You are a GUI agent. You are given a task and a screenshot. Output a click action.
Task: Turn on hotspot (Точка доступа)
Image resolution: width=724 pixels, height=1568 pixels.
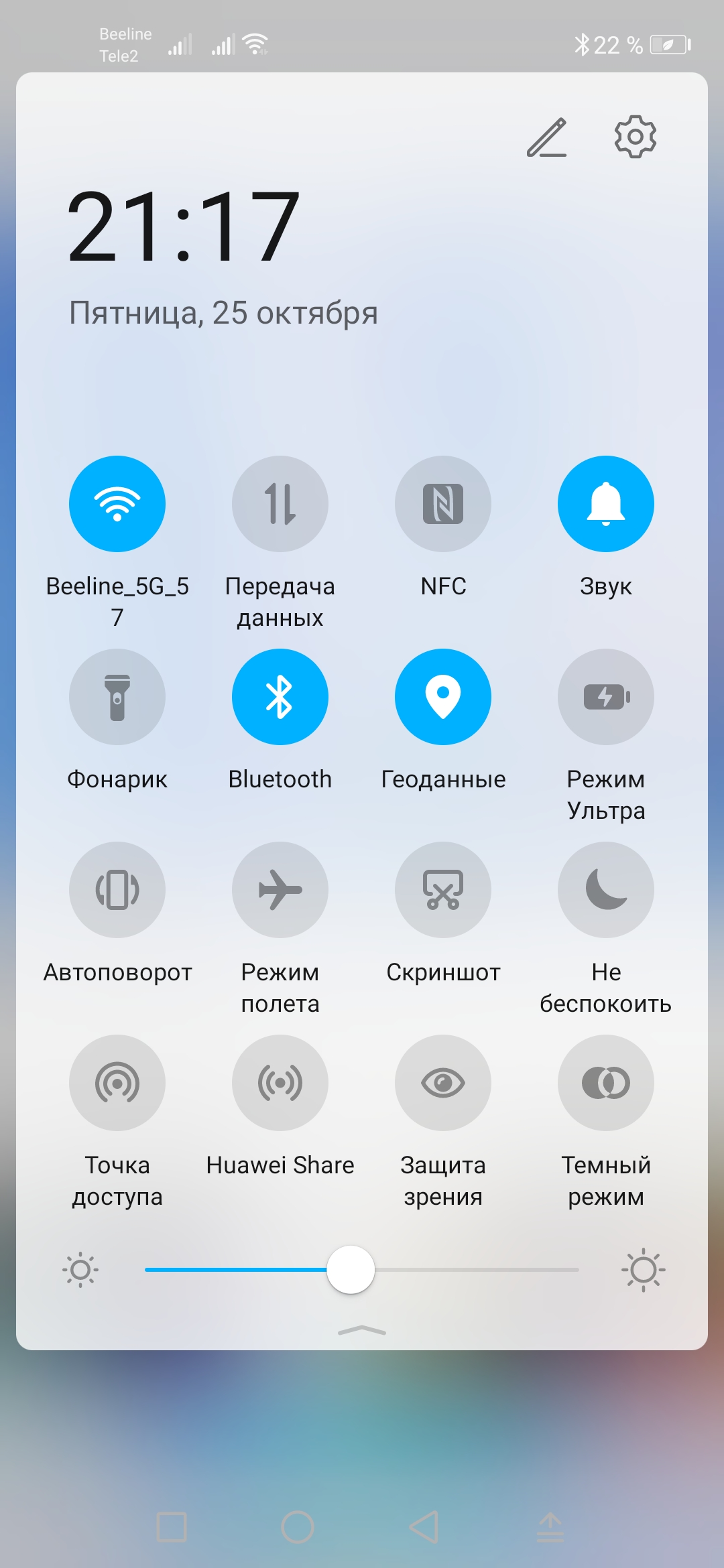pyautogui.click(x=117, y=1083)
